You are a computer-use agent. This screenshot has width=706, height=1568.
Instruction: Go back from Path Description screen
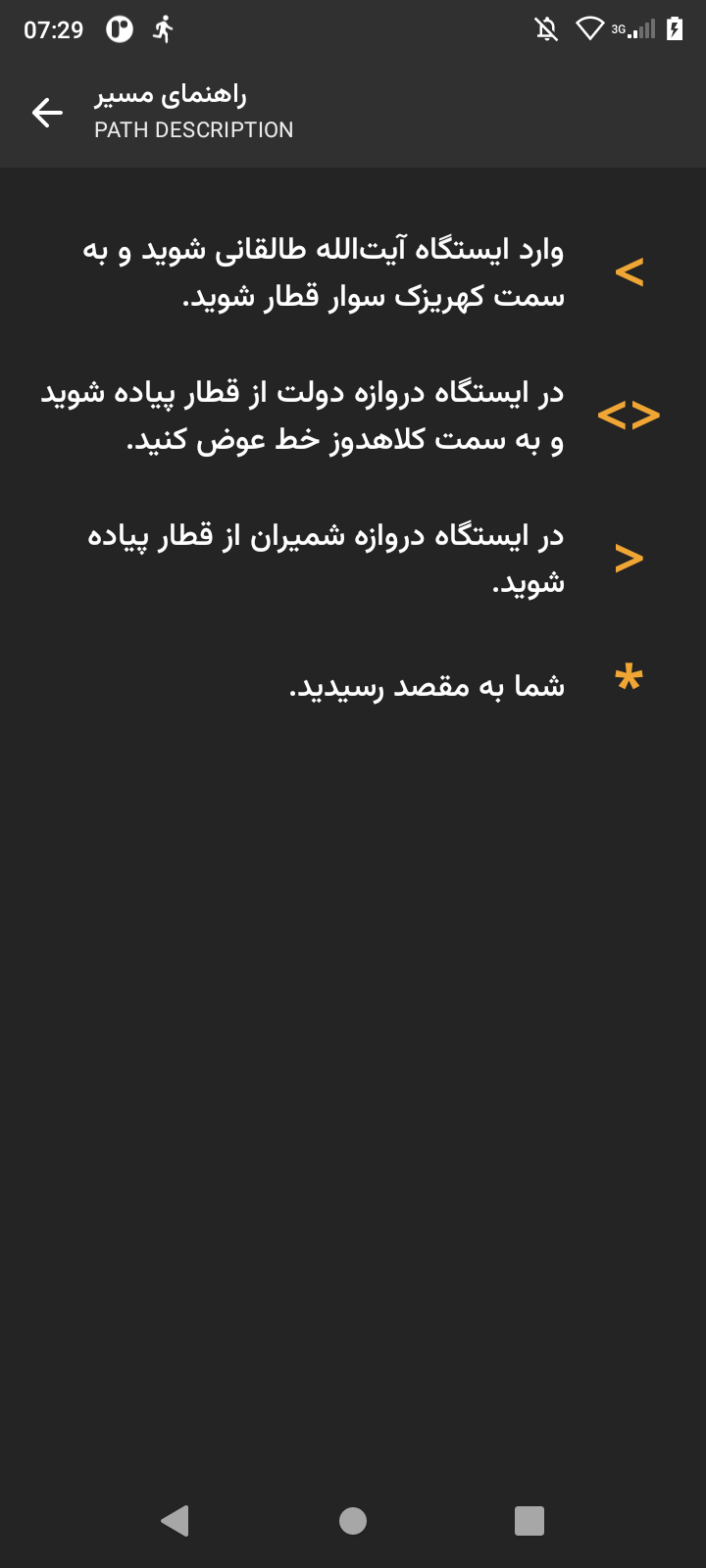tap(47, 113)
